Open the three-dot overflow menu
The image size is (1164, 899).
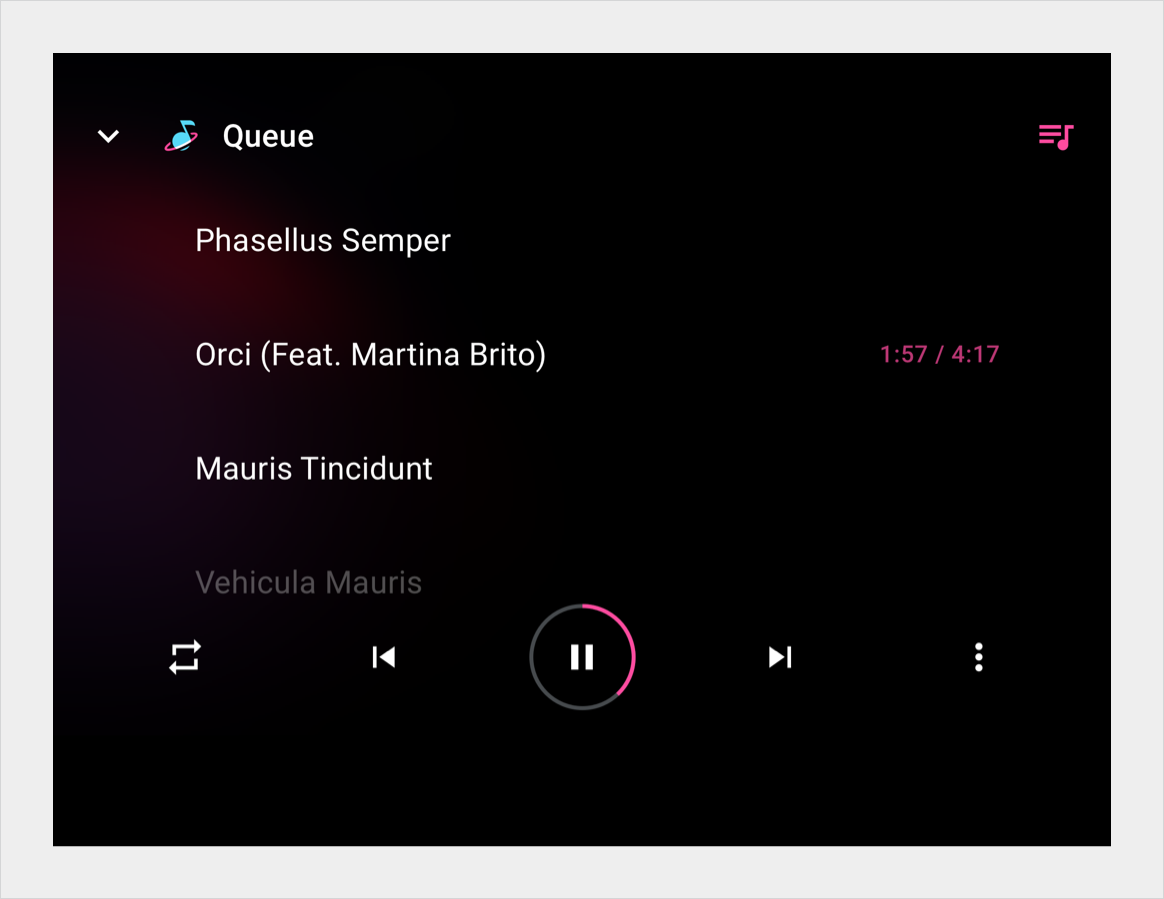click(978, 657)
